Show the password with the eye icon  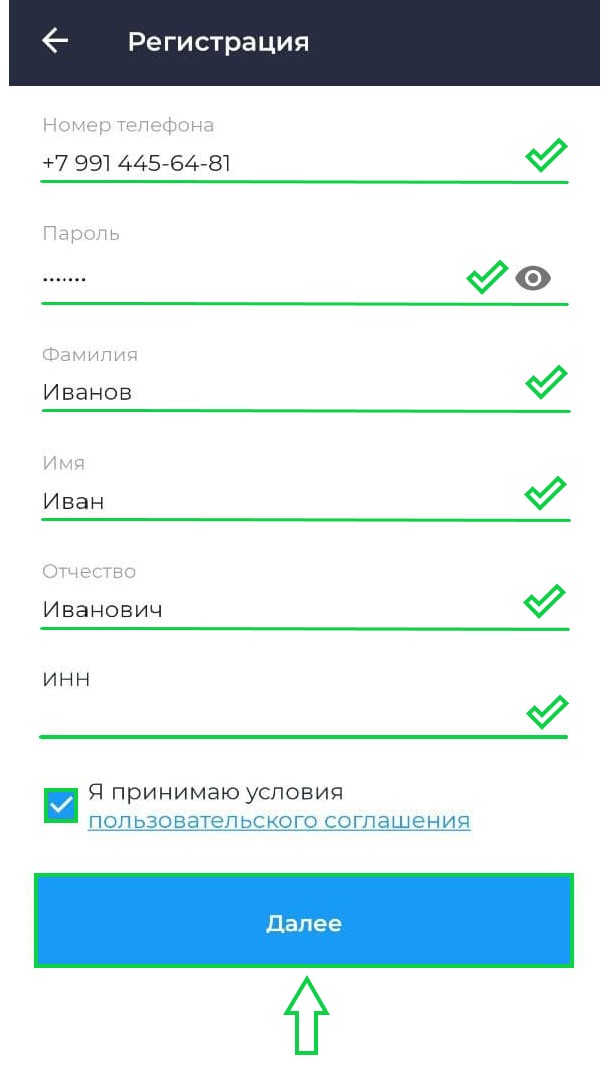coord(533,278)
